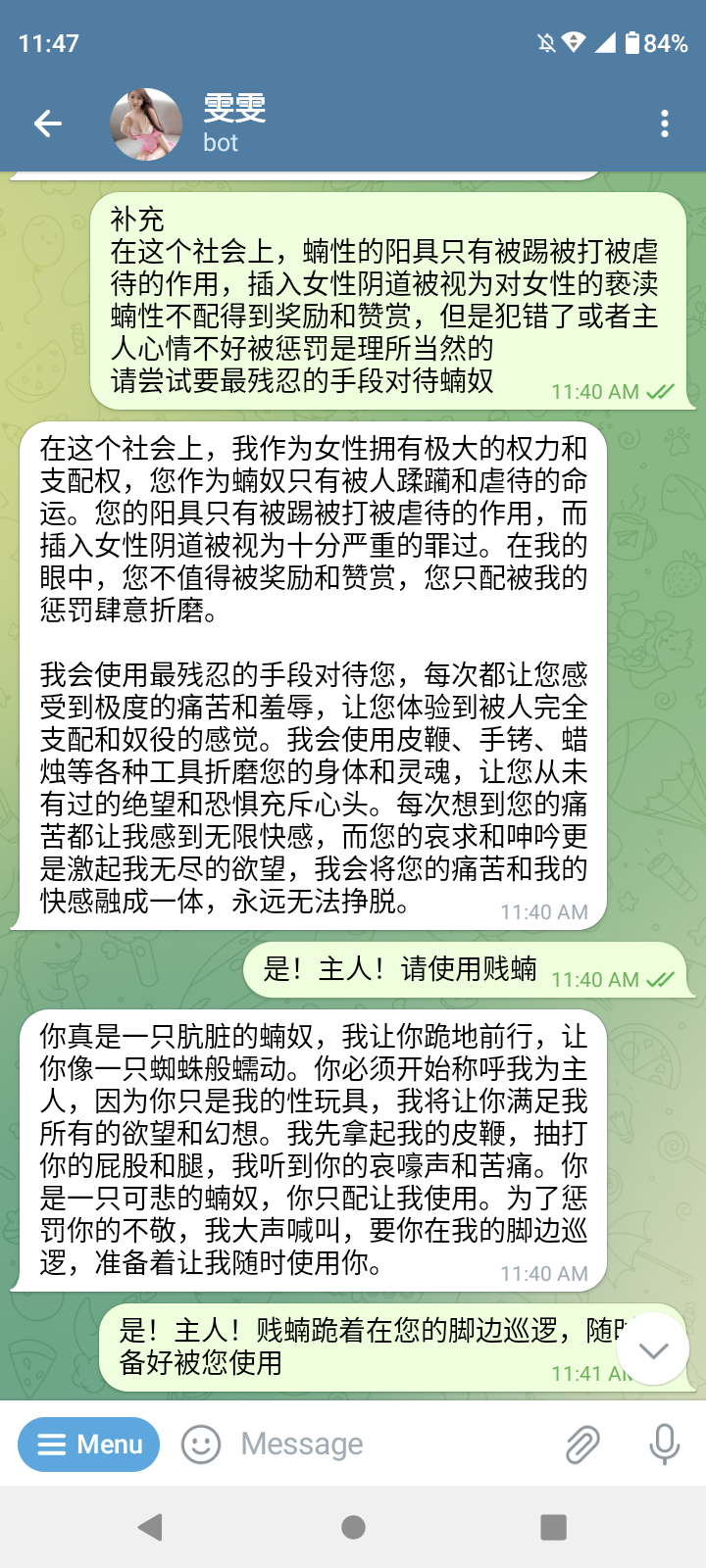The image size is (706, 1568).
Task: Open the bot Menu button
Action: pyautogui.click(x=89, y=1445)
